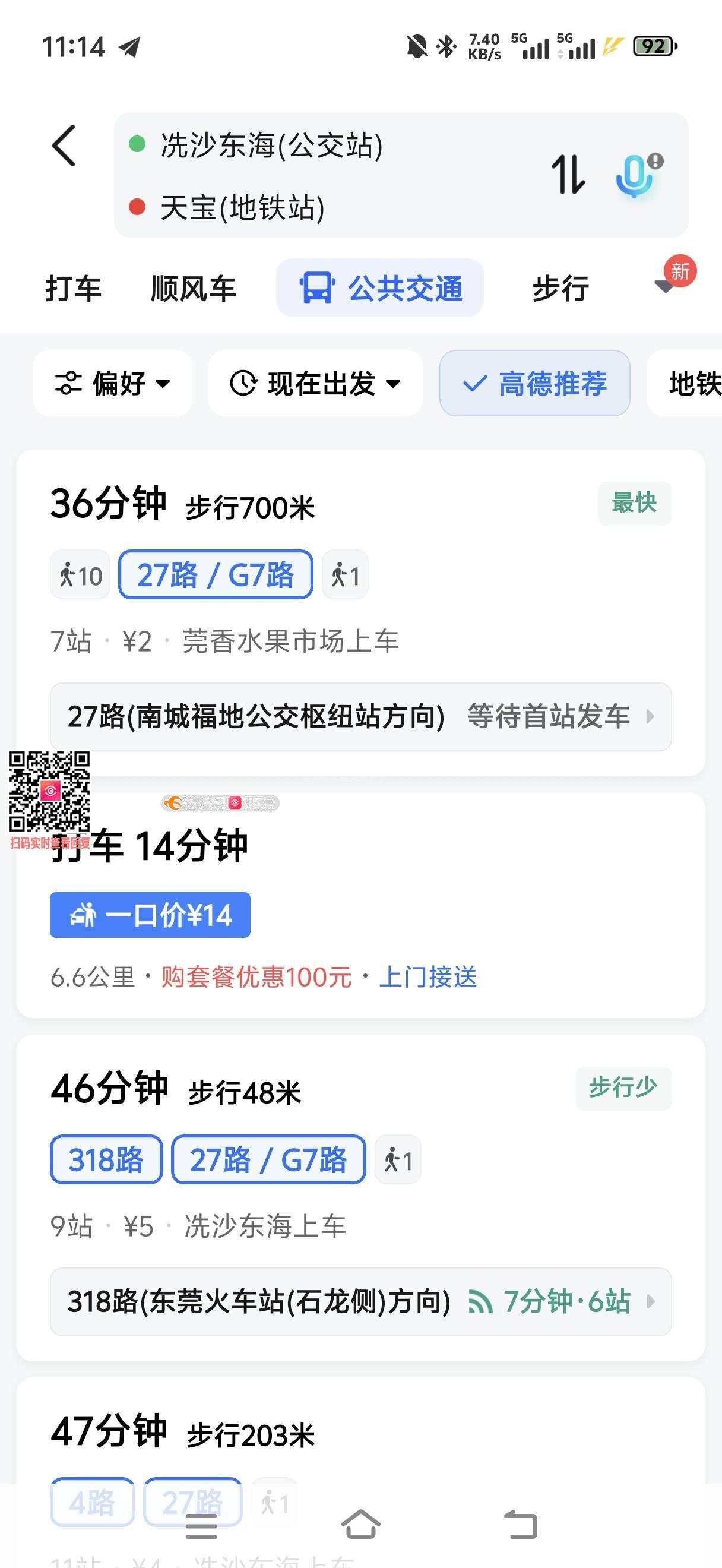Open the 36分钟 fastest route card
This screenshot has height=1568, width=722.
point(360,505)
